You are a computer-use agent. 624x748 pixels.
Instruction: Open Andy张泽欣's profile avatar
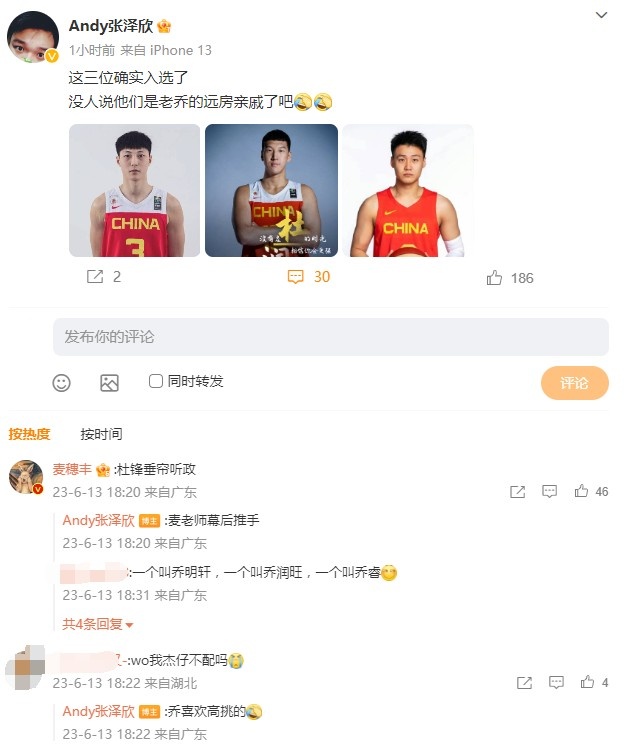[33, 38]
